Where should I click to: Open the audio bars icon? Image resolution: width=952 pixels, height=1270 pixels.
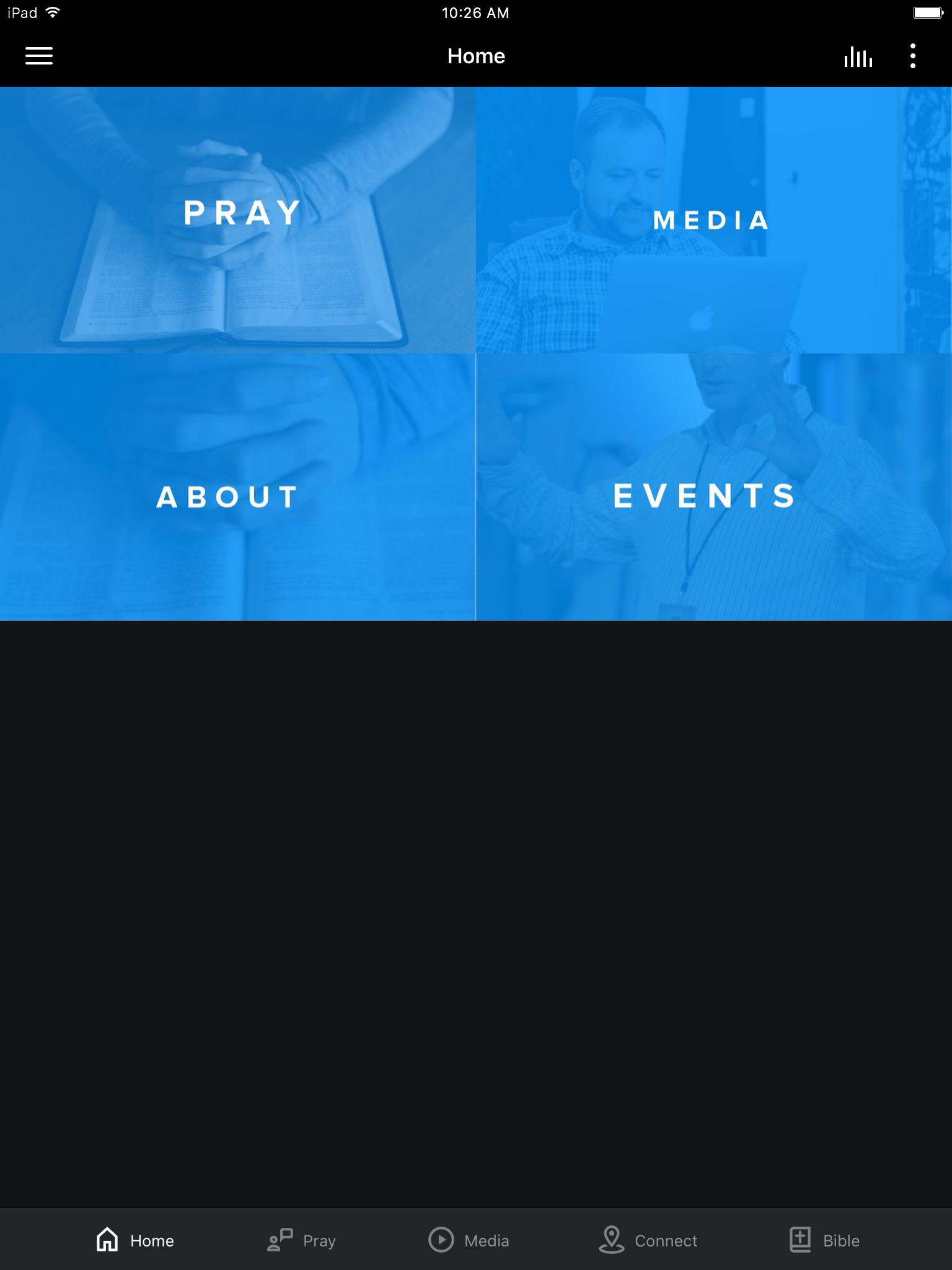coord(858,56)
